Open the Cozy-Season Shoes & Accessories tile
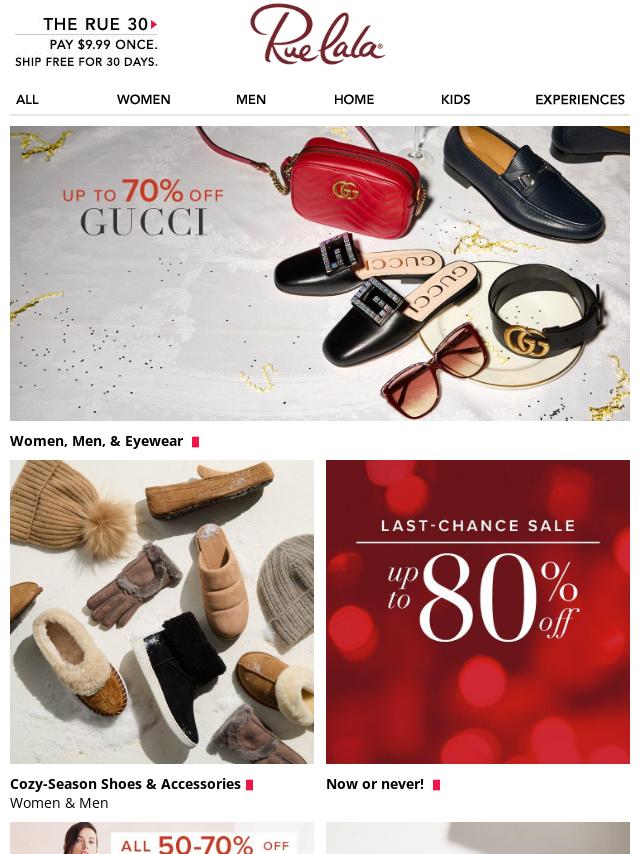 click(x=162, y=611)
